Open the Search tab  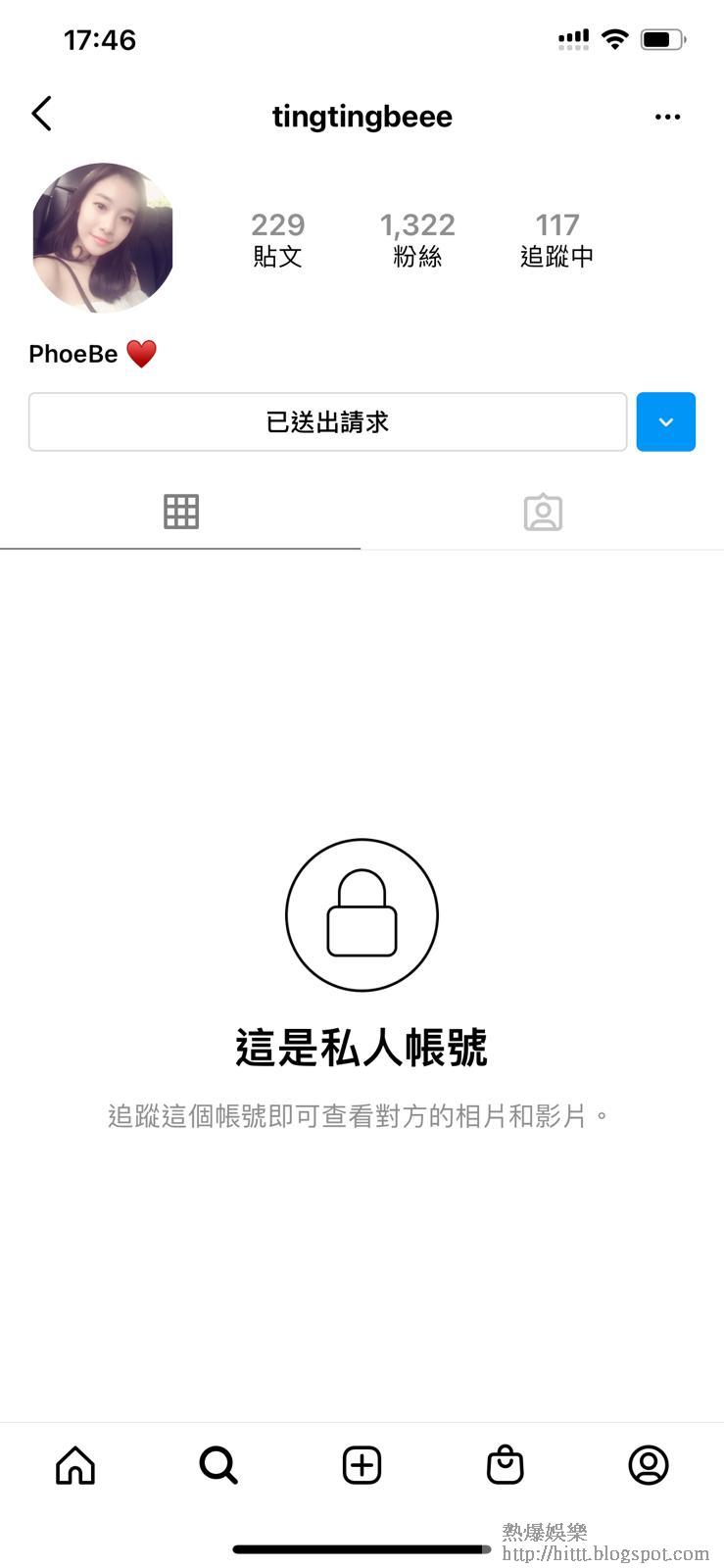click(x=218, y=1465)
